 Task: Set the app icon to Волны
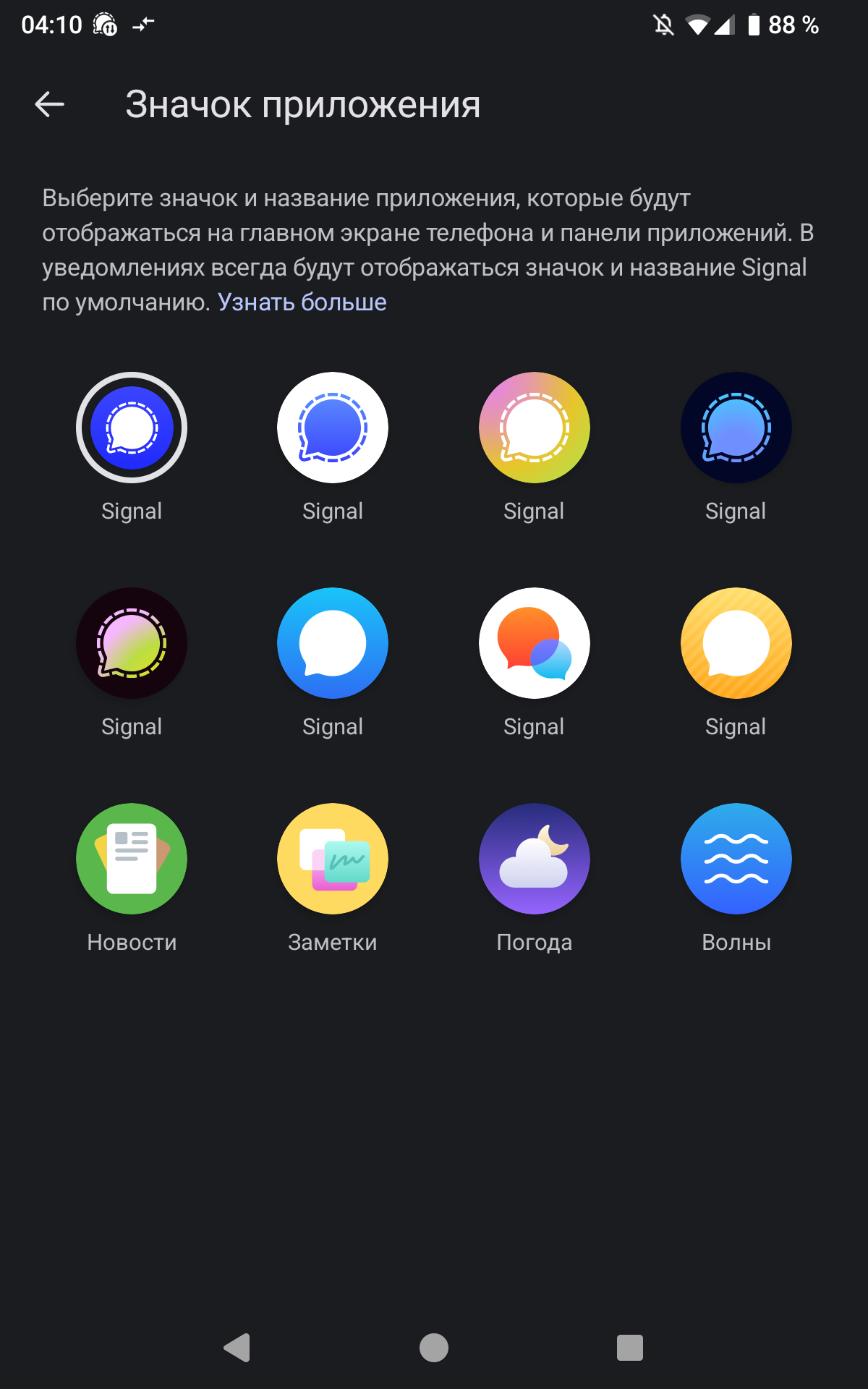[x=736, y=859]
